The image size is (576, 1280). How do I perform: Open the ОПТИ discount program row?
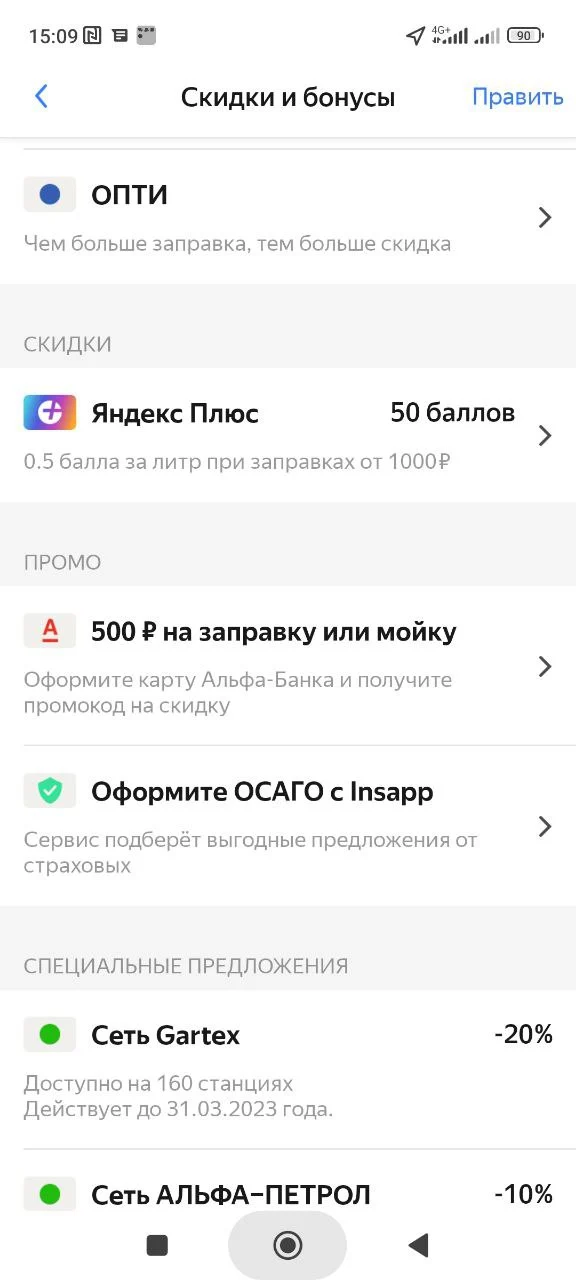pyautogui.click(x=288, y=217)
